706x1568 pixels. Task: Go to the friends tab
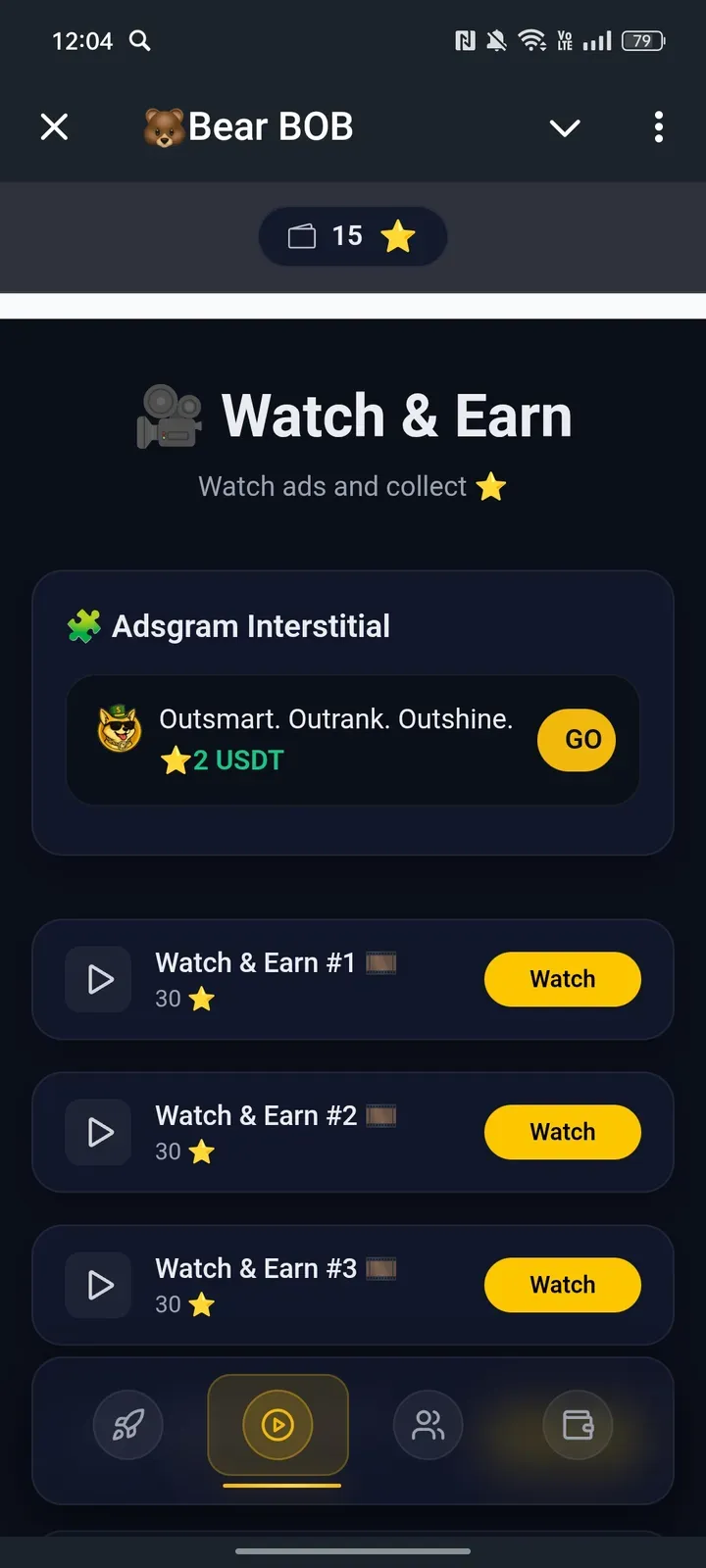[429, 1425]
